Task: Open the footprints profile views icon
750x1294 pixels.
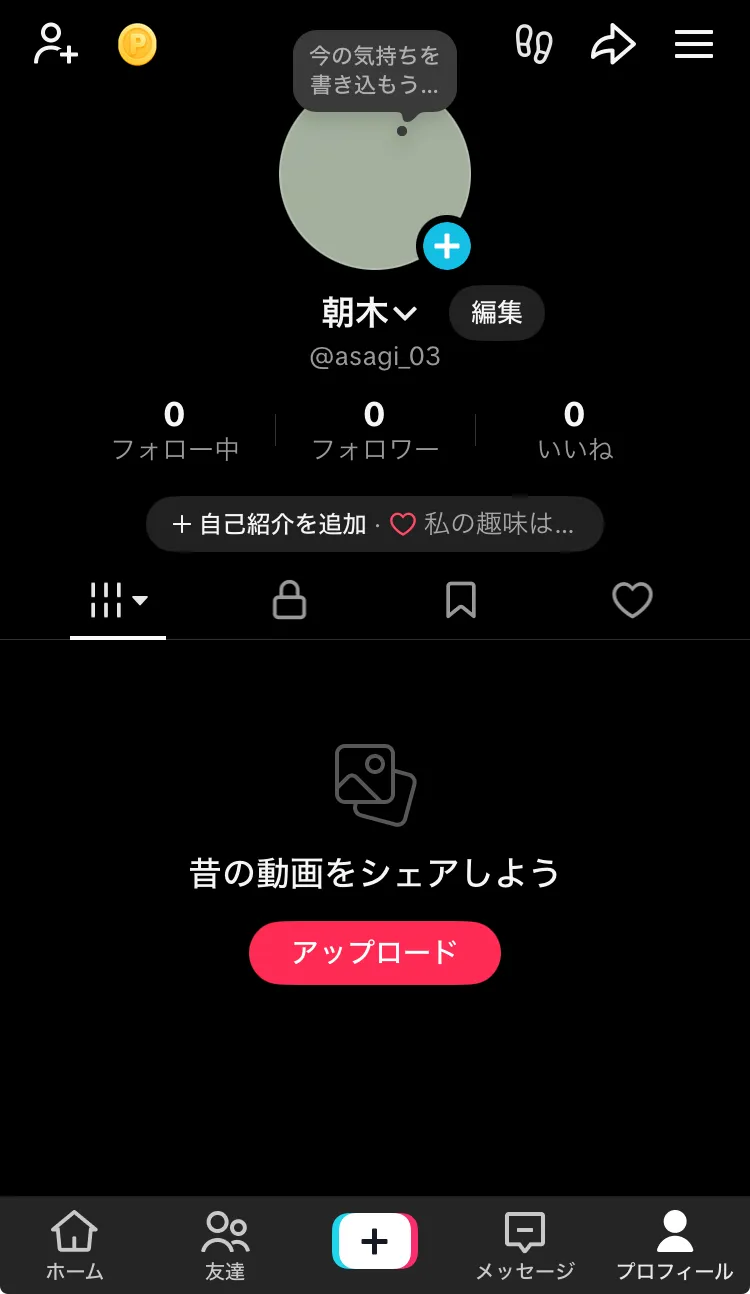Action: pos(534,45)
